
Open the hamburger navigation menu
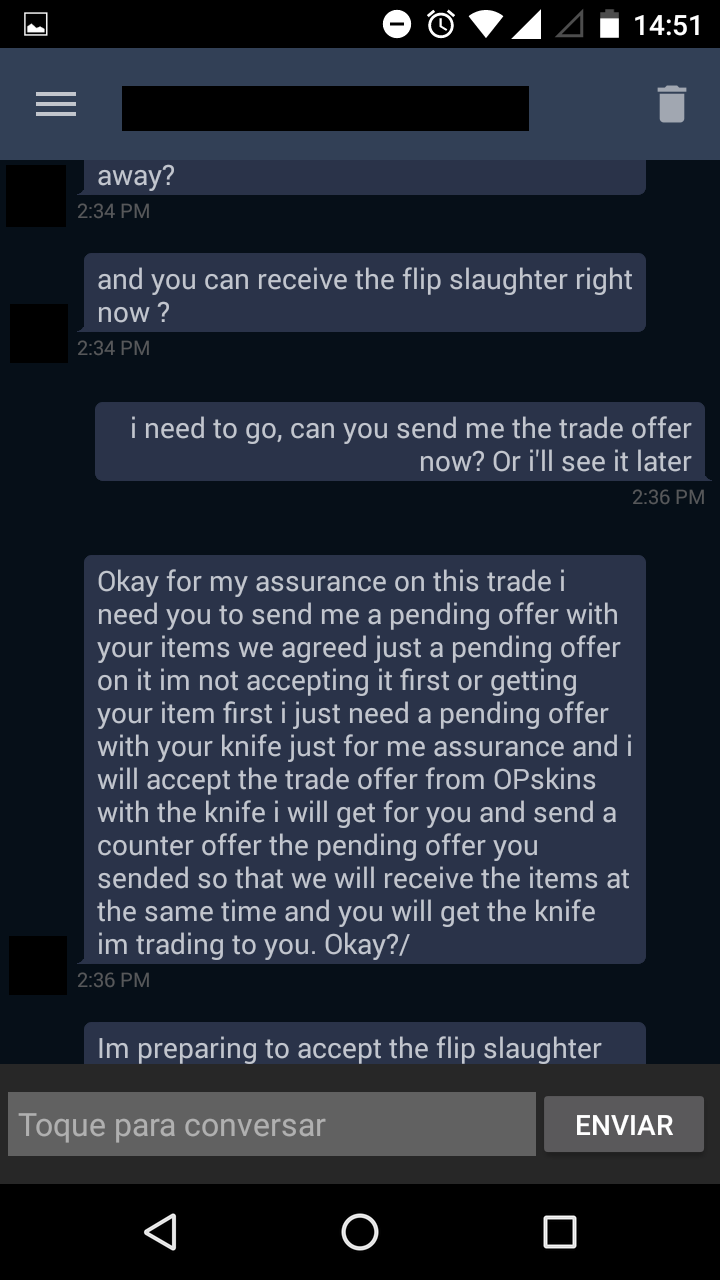56,104
